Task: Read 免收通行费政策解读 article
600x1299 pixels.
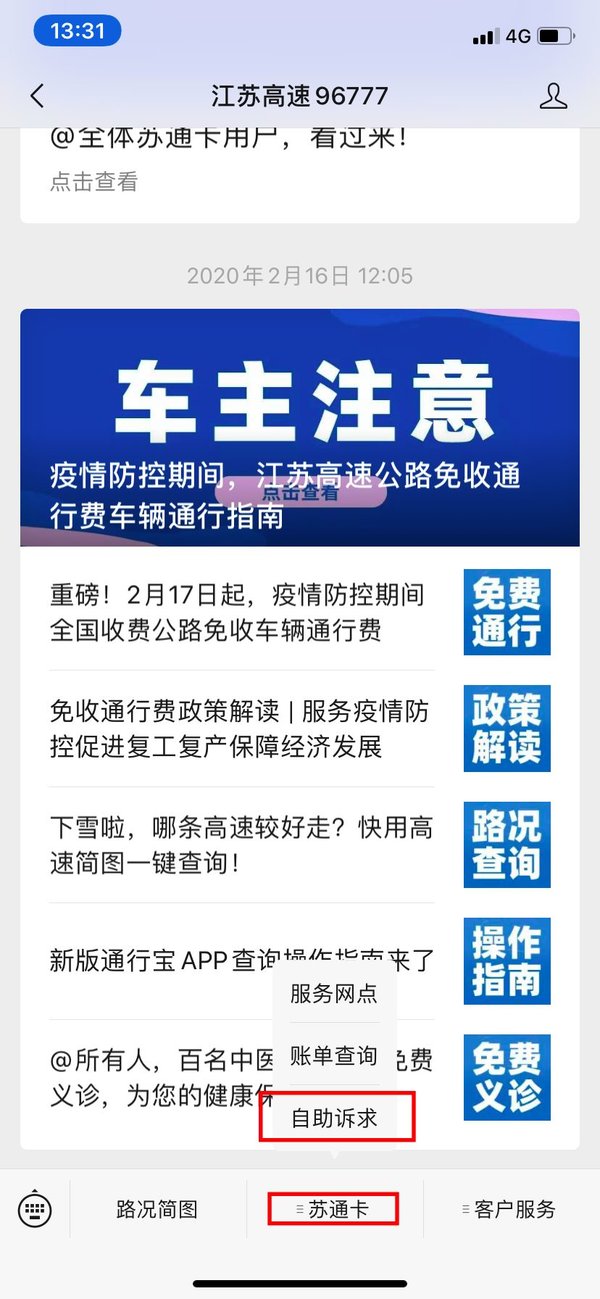Action: point(240,728)
